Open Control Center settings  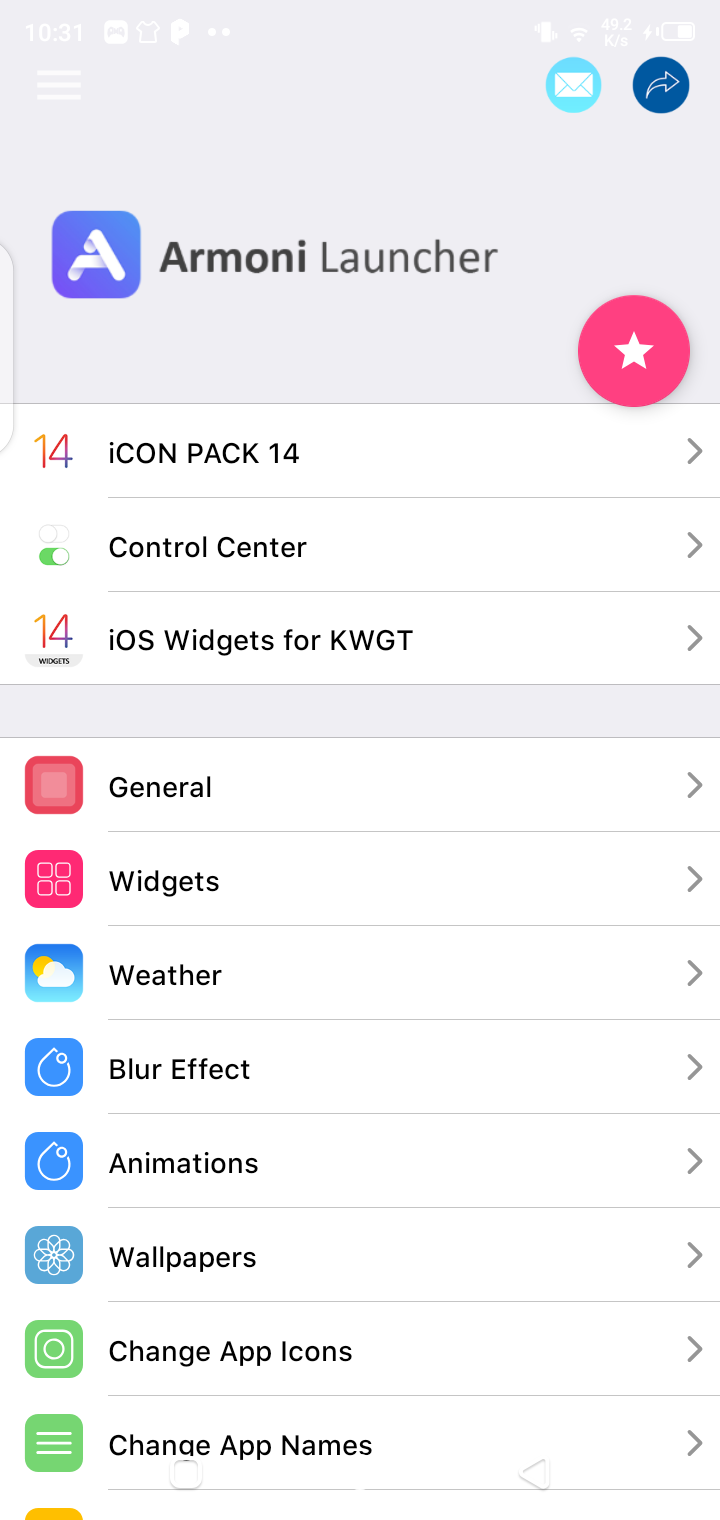[360, 546]
